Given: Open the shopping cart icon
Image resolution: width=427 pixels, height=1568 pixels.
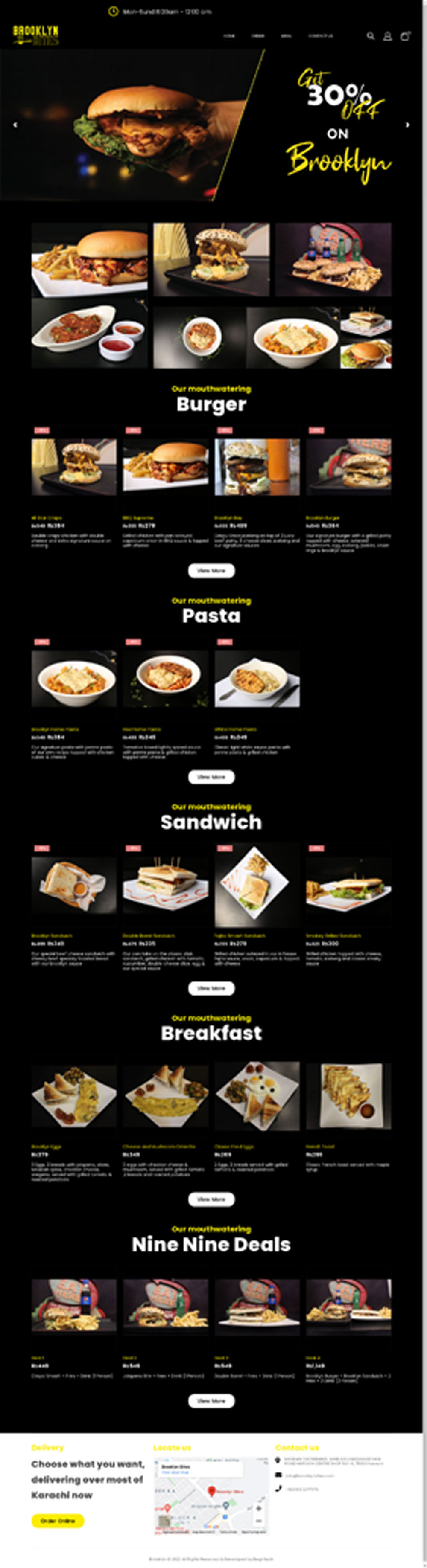Looking at the screenshot, I should pos(404,37).
